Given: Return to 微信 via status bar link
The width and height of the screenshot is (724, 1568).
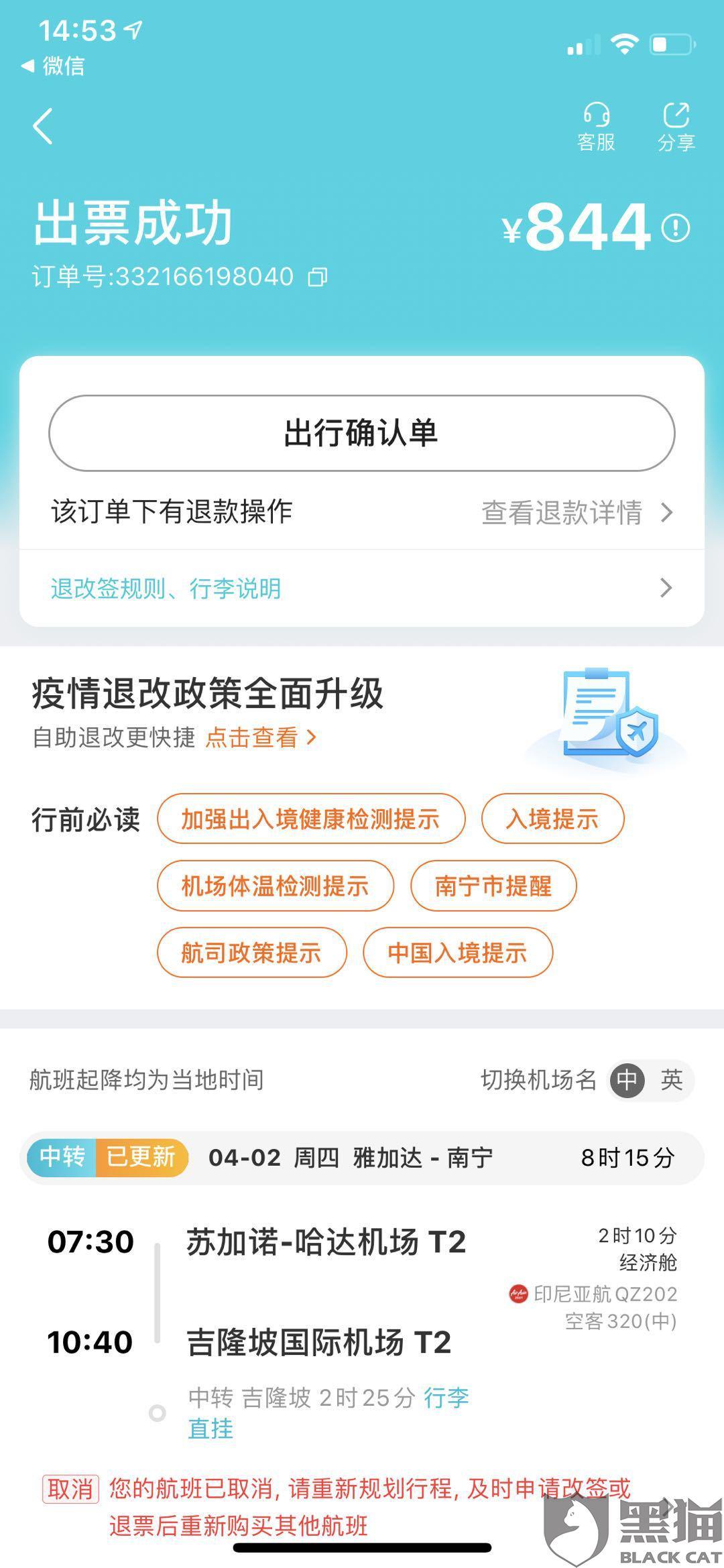Looking at the screenshot, I should [x=53, y=66].
